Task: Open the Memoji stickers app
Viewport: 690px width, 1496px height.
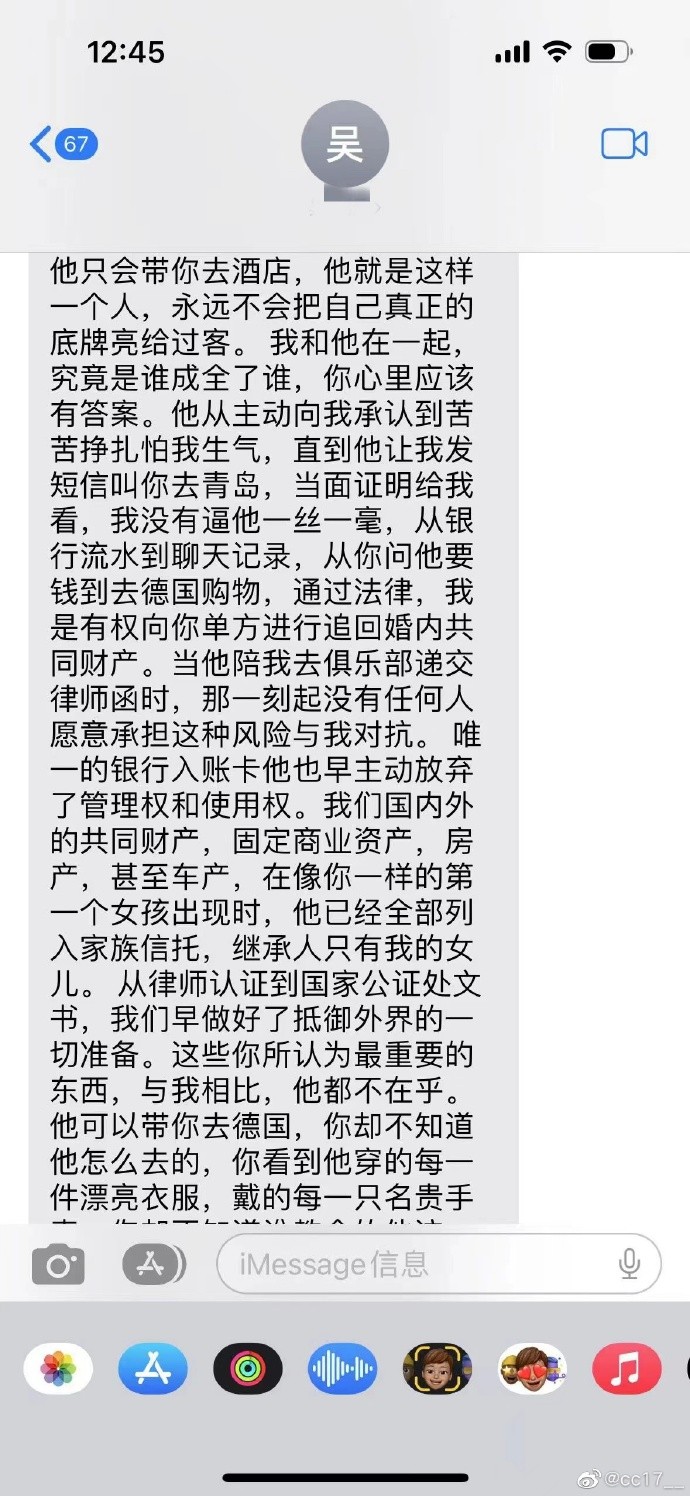Action: (532, 1368)
